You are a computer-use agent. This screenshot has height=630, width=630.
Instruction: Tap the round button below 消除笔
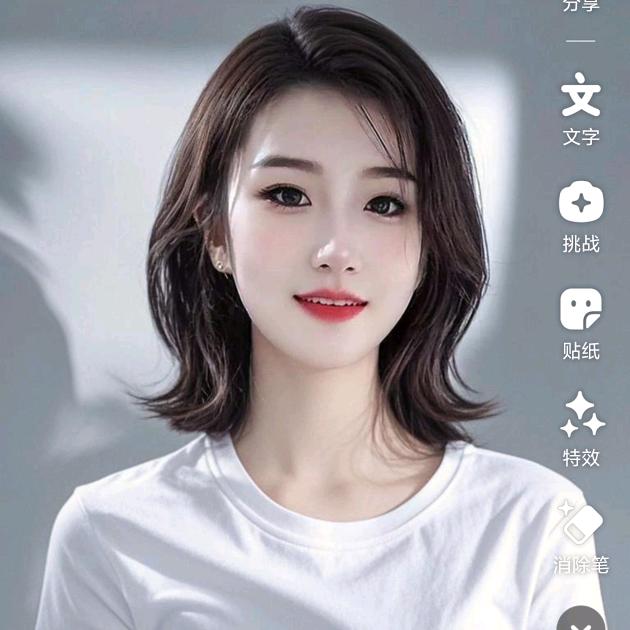coord(587,620)
